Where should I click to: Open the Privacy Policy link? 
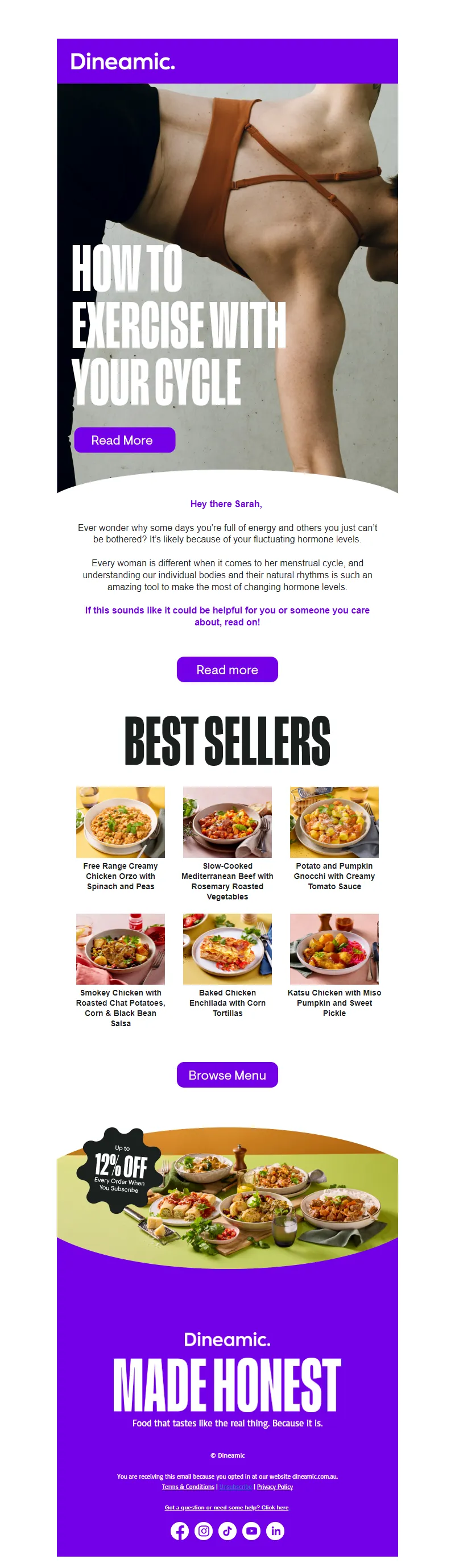click(x=275, y=1487)
